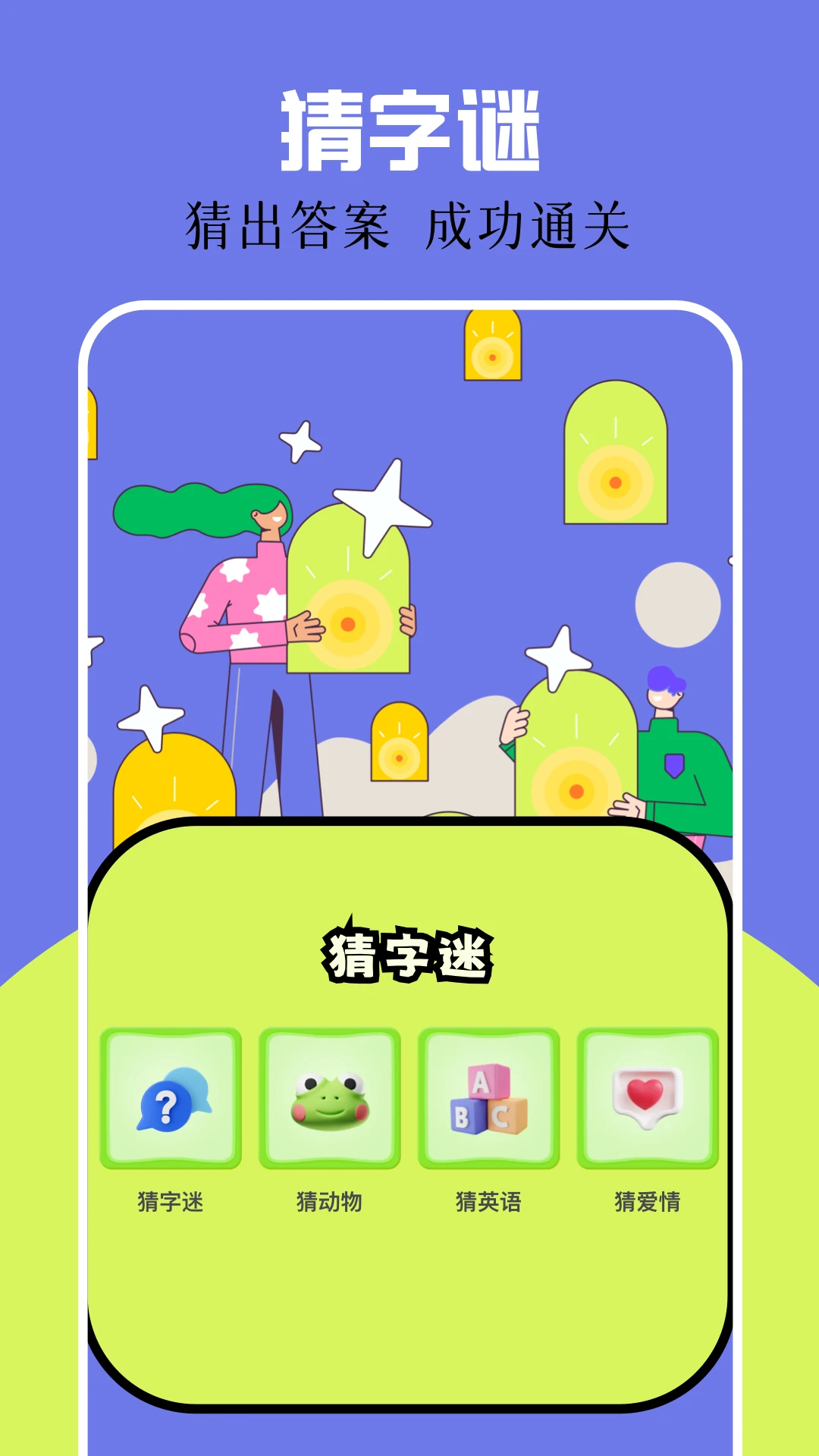Click the 猜英语 text label
Screen dimensions: 819x1456
pyautogui.click(x=488, y=1201)
